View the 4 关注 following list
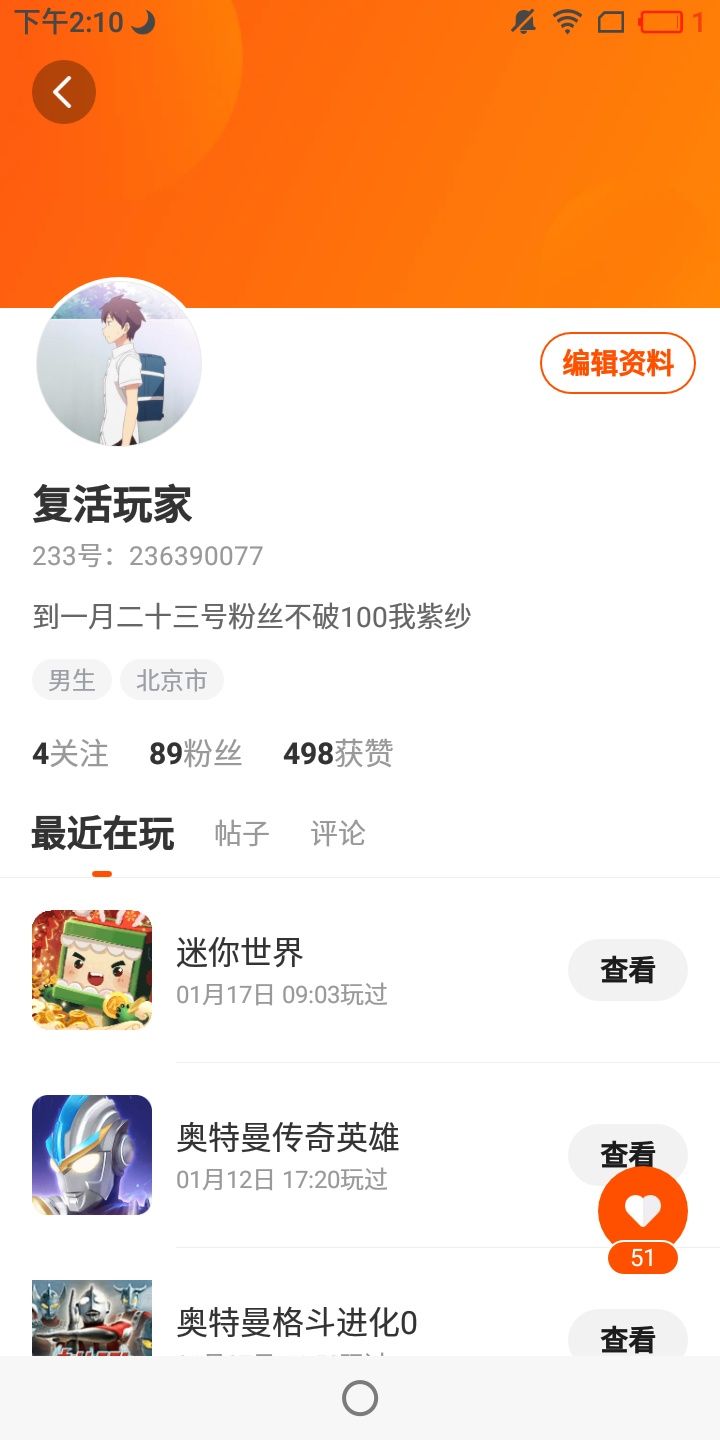The height and width of the screenshot is (1440, 720). point(70,753)
